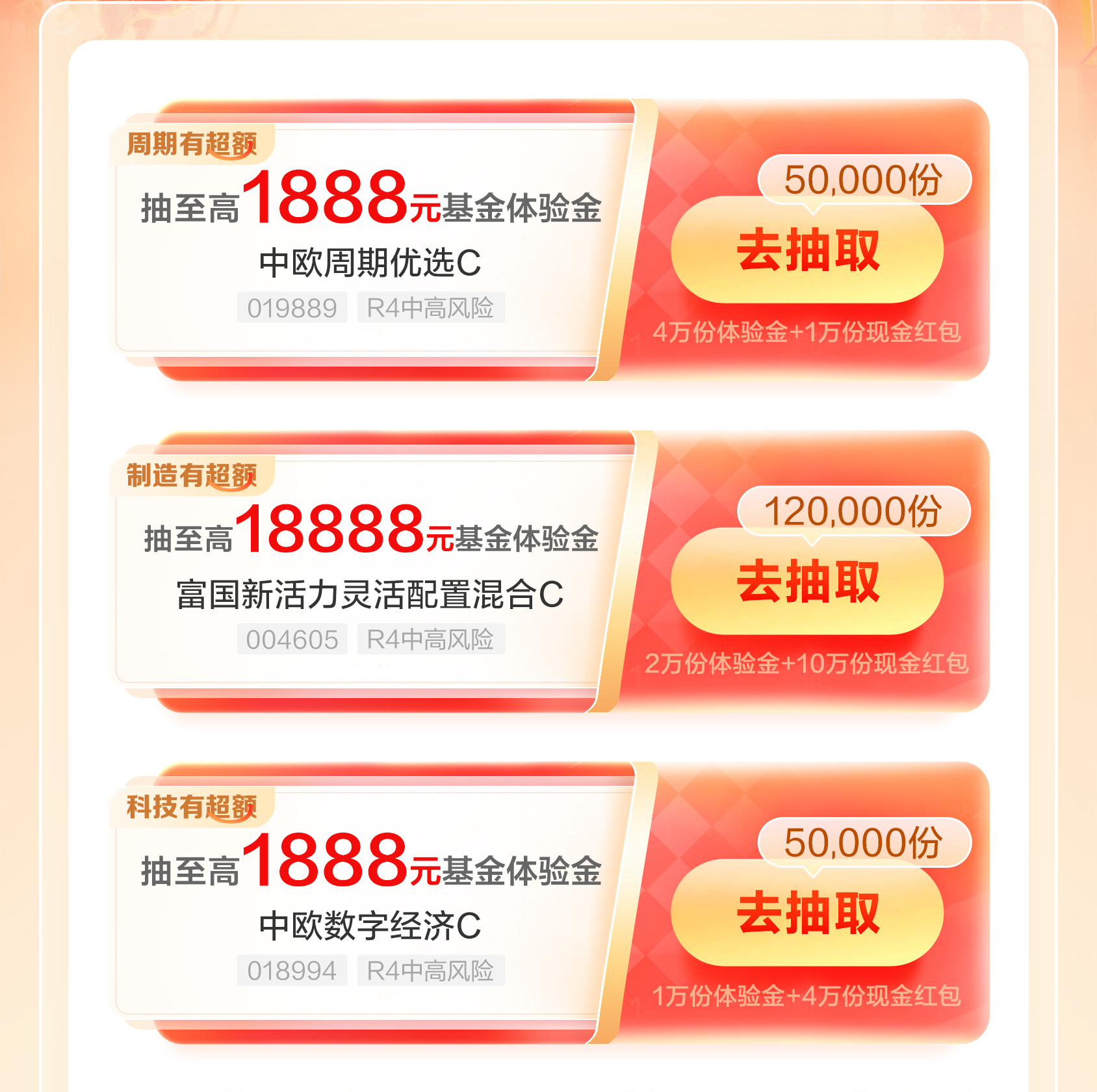Image resolution: width=1097 pixels, height=1092 pixels.
Task: Tap 去抽取 for 富国新活力灵活配置混合C
Action: coord(807,582)
